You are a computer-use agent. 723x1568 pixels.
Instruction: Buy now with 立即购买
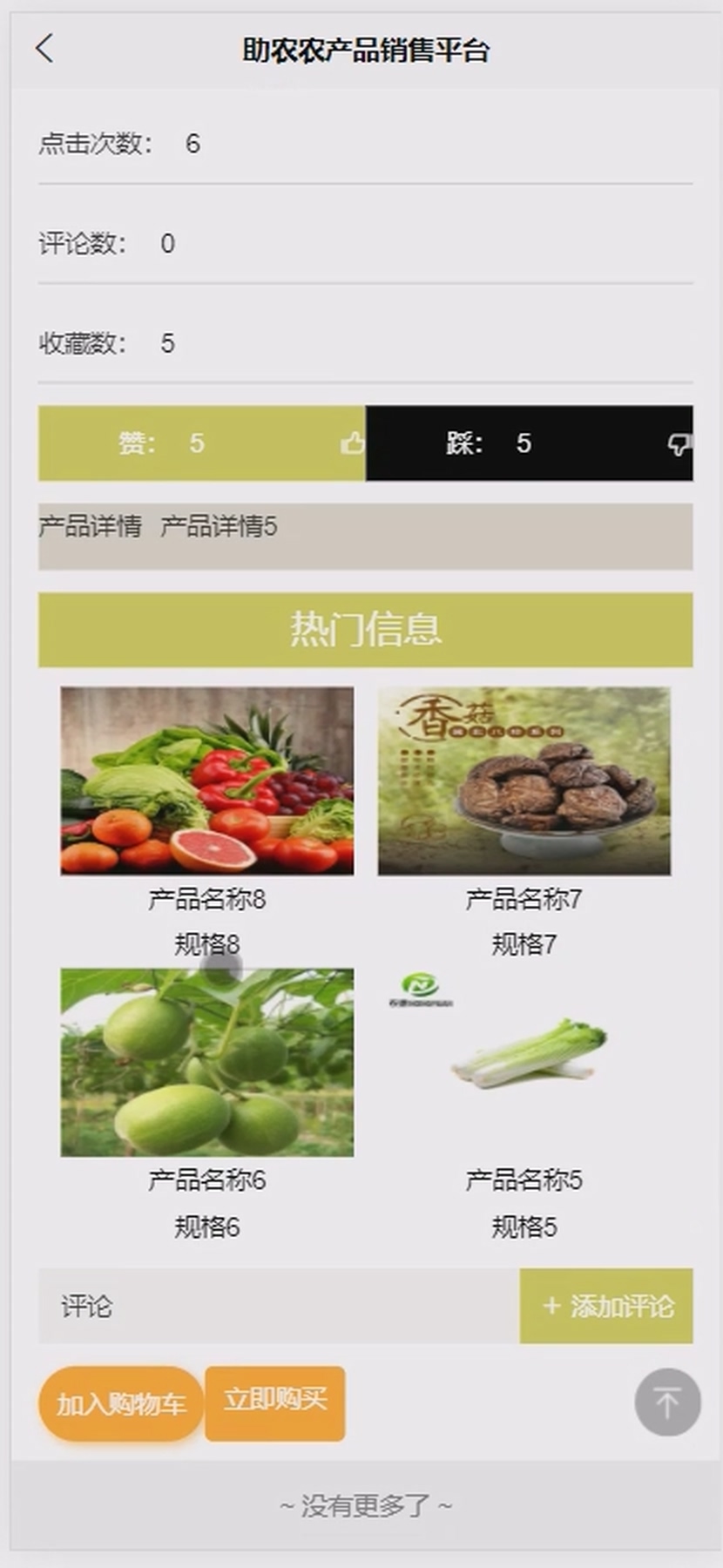(275, 1402)
